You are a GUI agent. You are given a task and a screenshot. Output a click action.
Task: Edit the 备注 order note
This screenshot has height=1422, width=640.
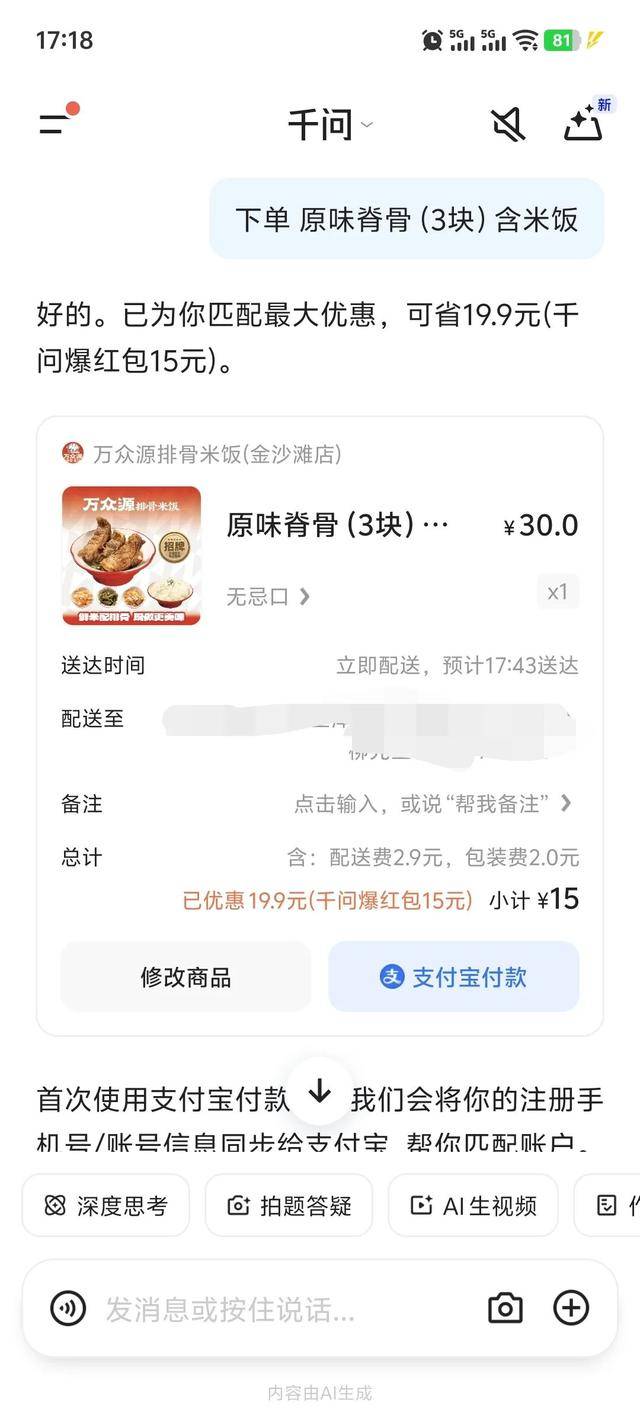(x=432, y=803)
